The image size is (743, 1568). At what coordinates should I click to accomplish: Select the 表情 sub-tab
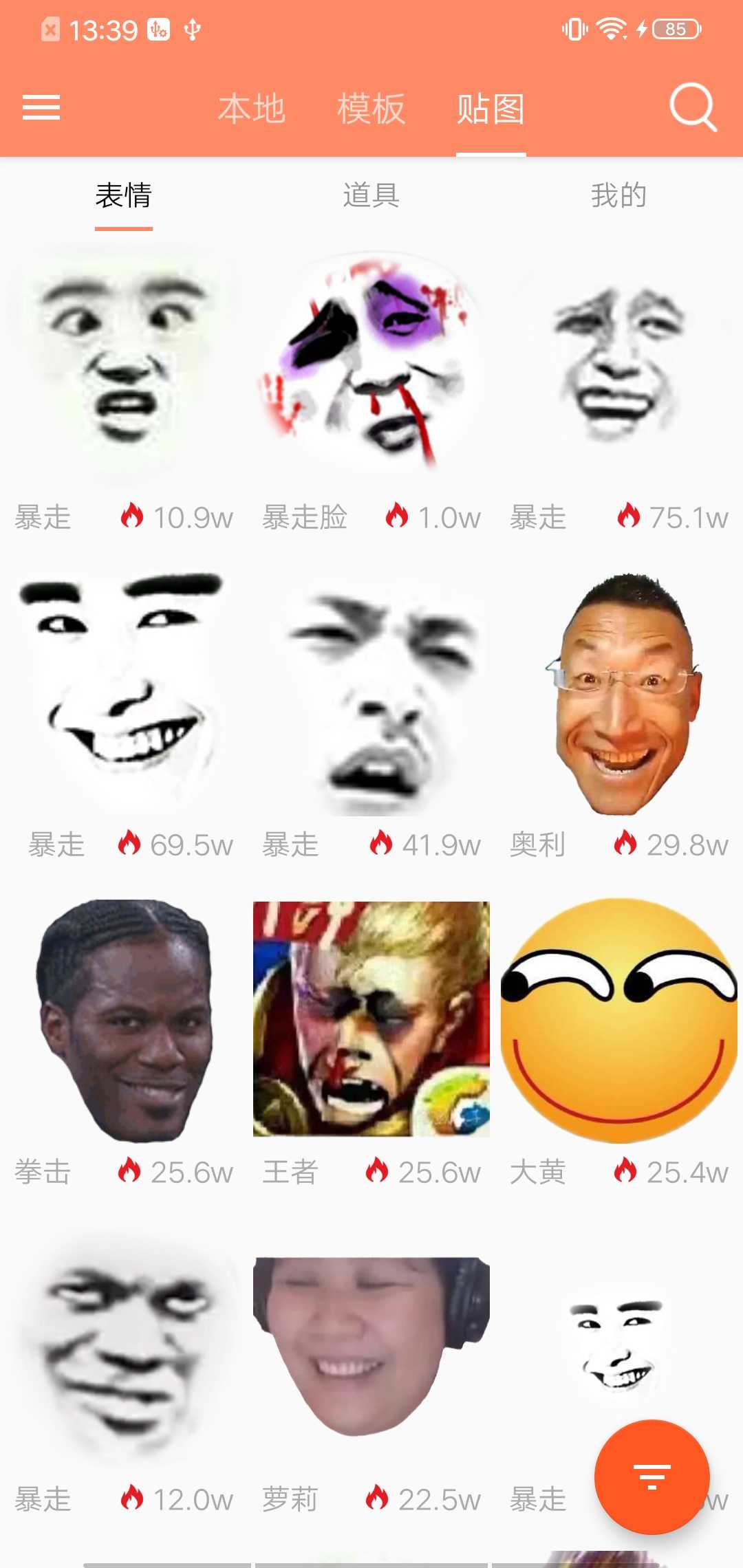point(124,196)
